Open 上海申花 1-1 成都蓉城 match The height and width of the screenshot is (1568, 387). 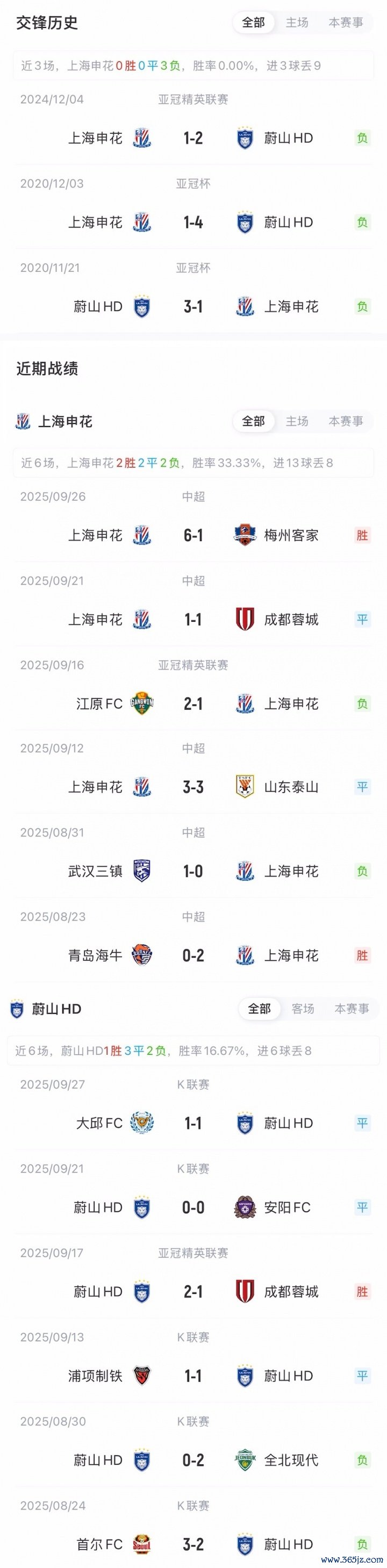coord(193,619)
